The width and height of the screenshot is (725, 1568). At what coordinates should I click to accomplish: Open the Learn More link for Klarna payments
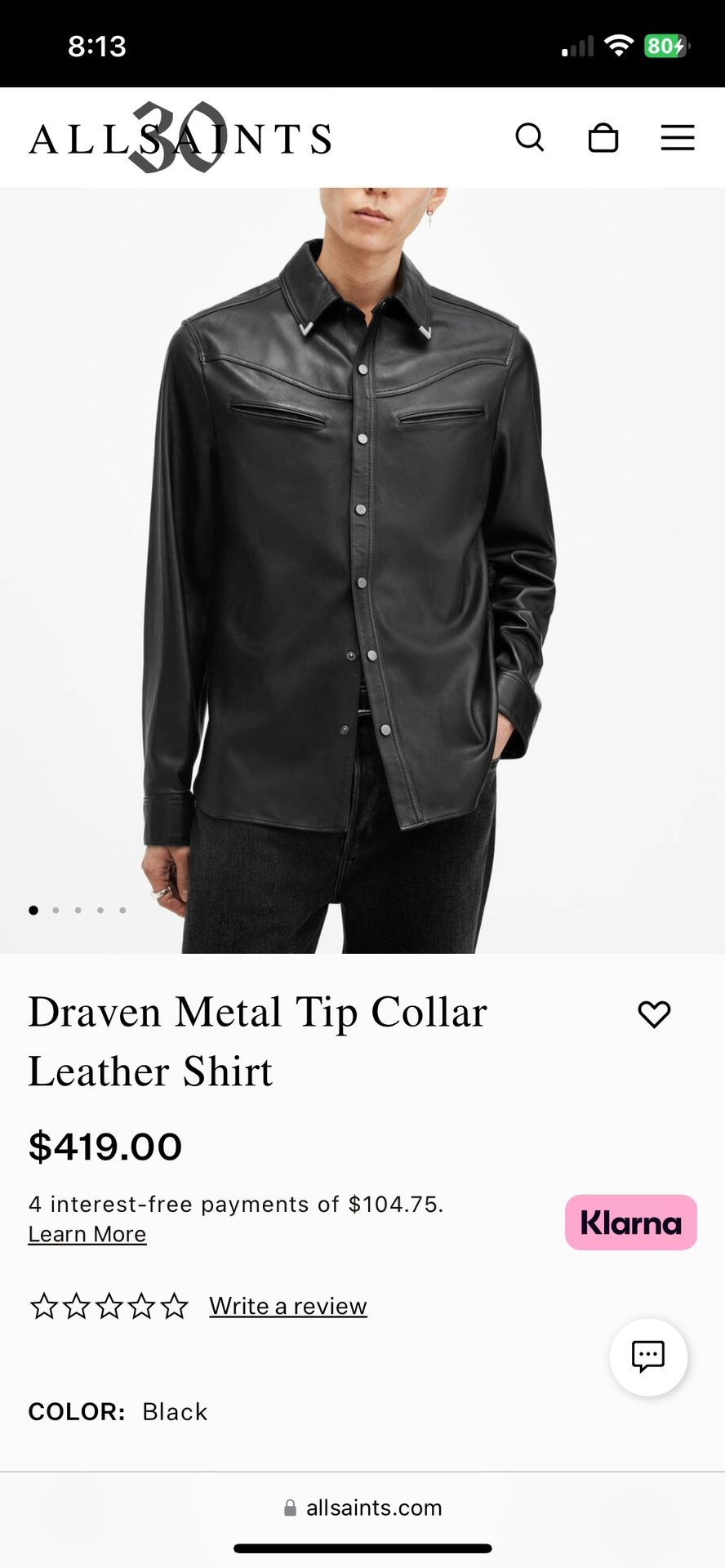pyautogui.click(x=87, y=1234)
